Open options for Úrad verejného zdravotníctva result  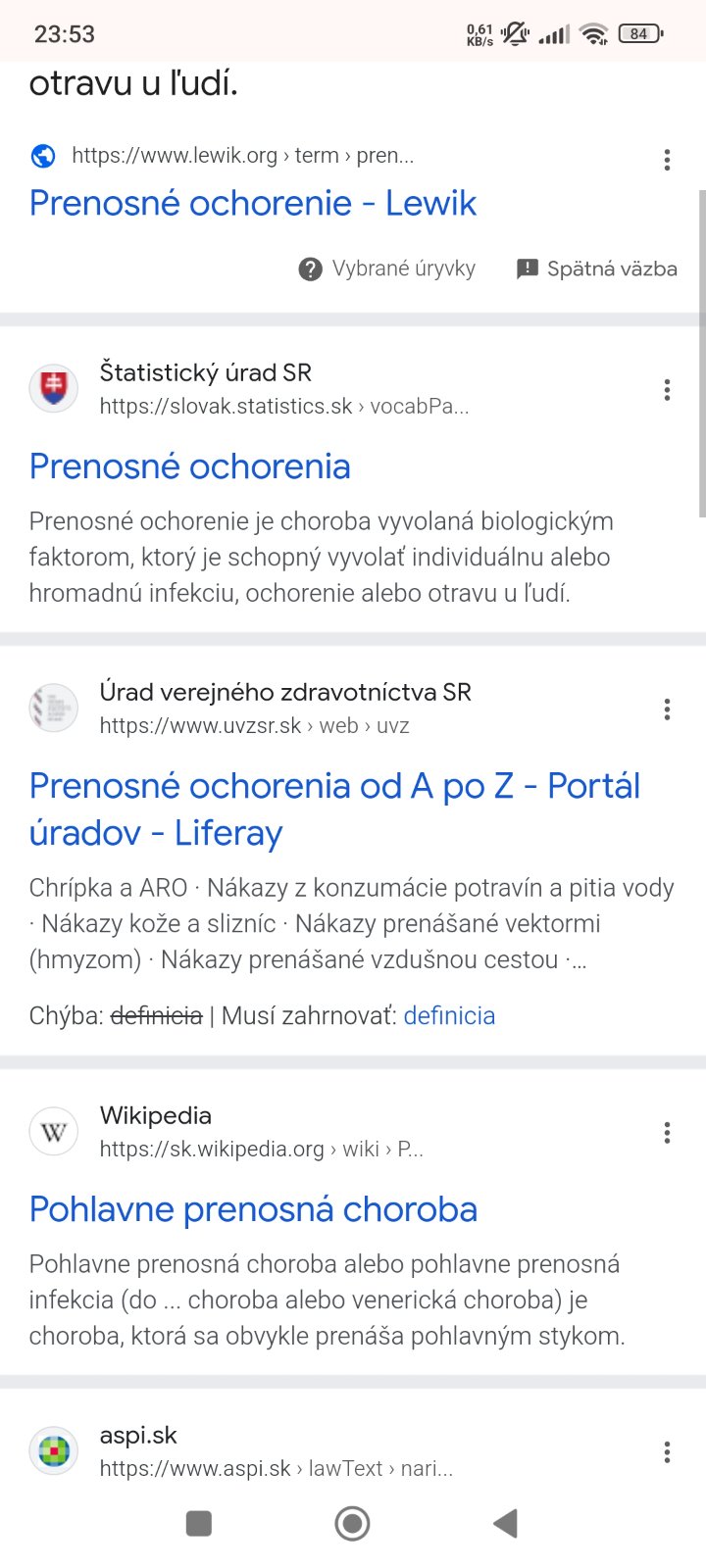point(667,710)
